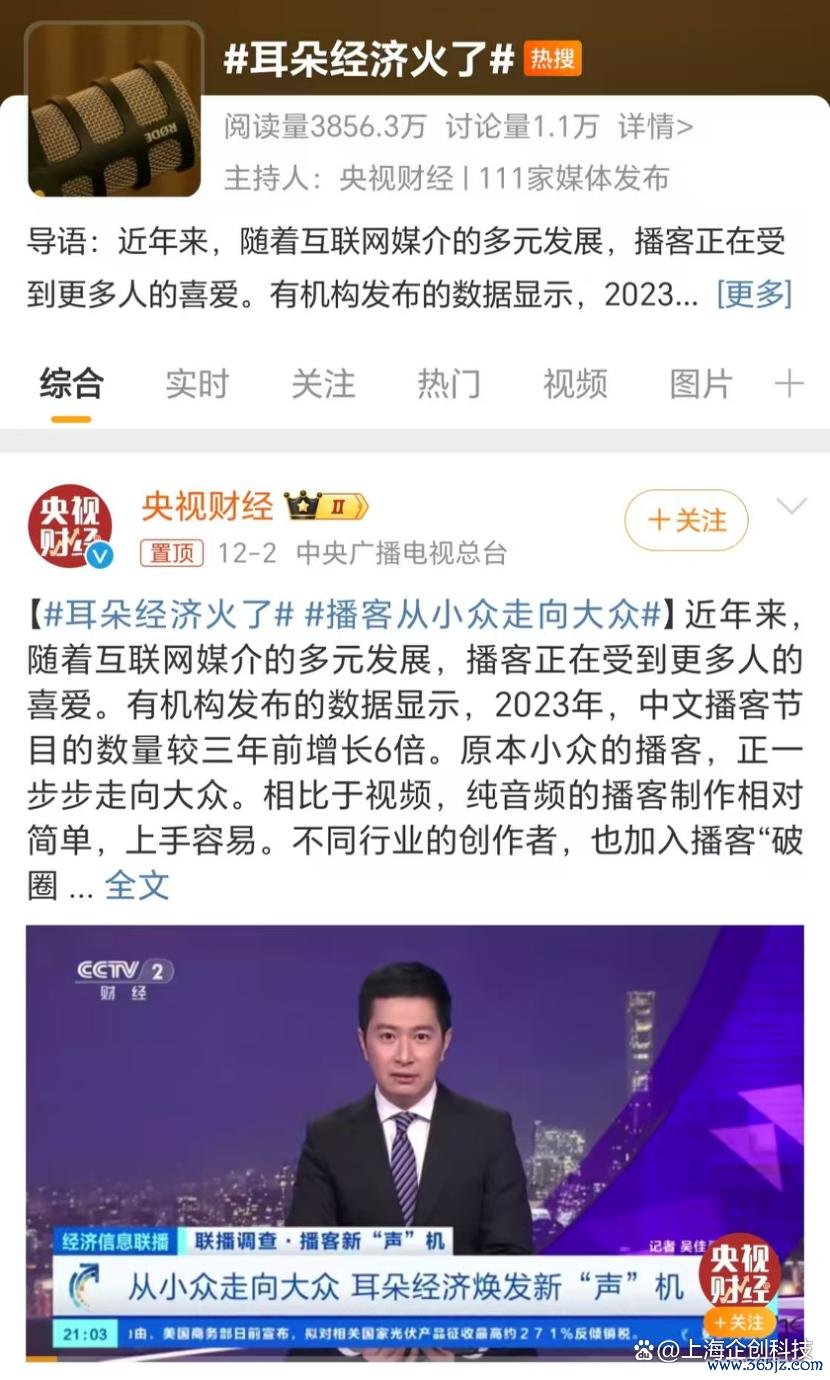Screen dimensions: 830x1380
Task: Expand the post with 全文
Action: pos(137,885)
